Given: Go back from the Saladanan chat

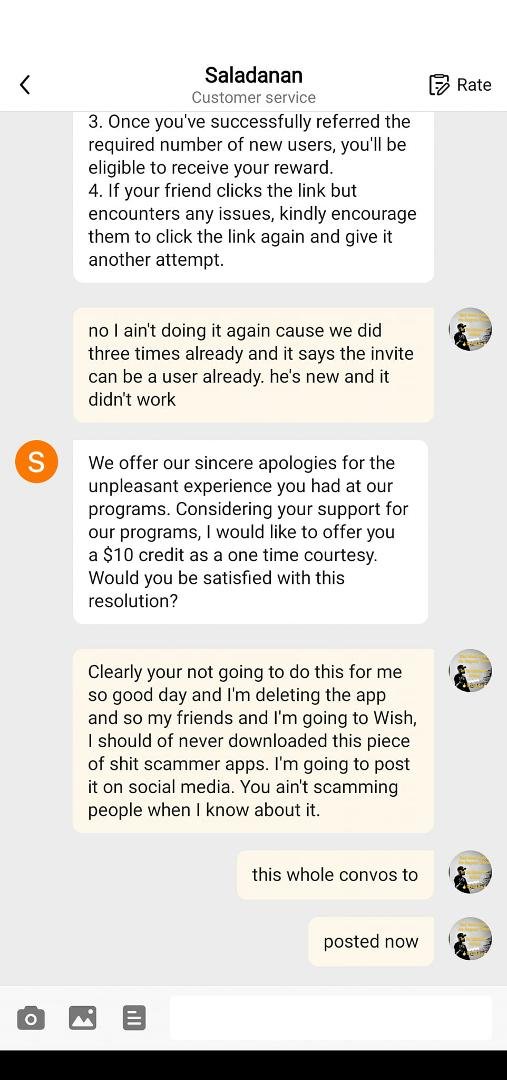Looking at the screenshot, I should (25, 85).
